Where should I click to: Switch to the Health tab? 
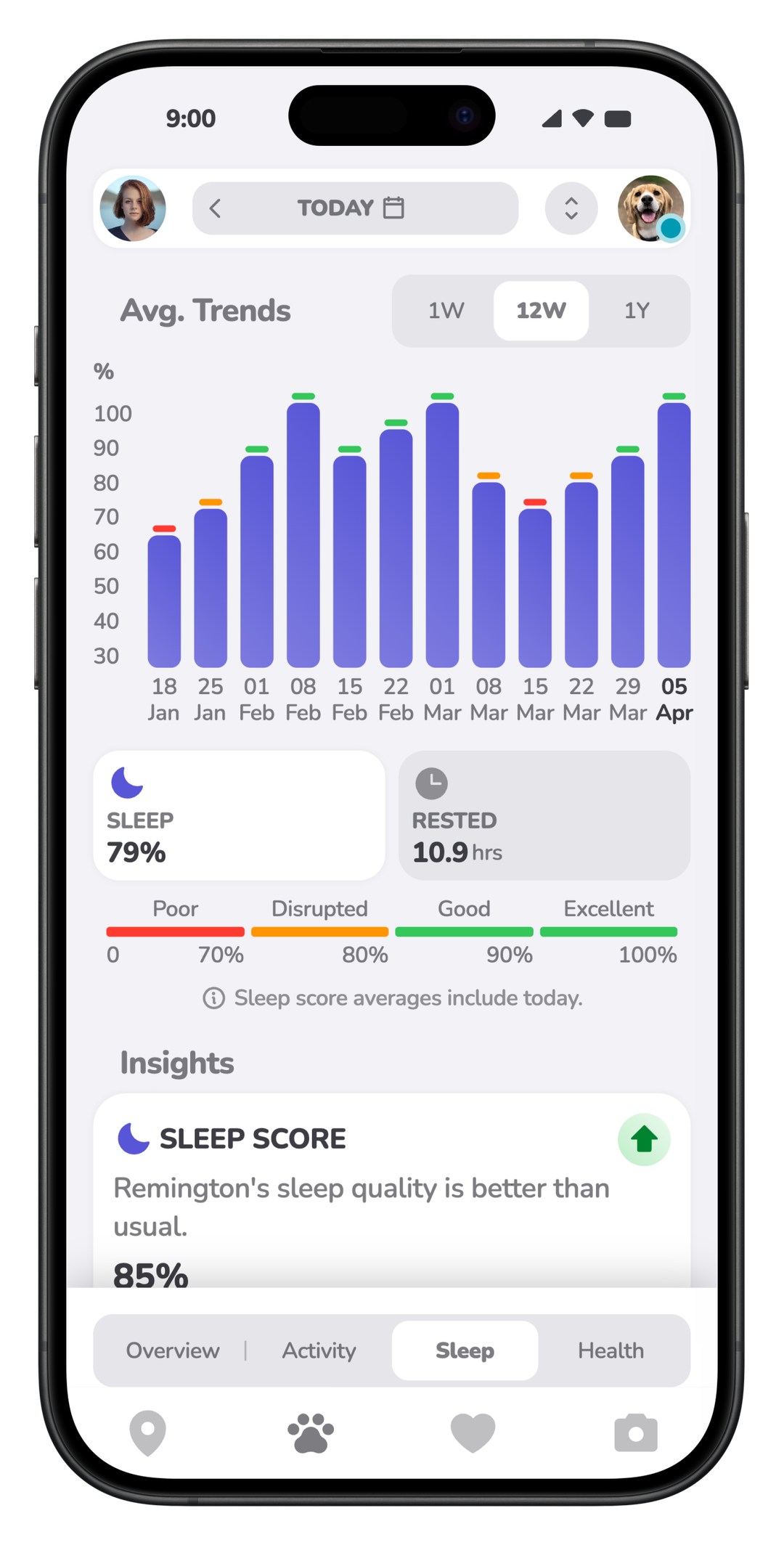[x=611, y=1350]
